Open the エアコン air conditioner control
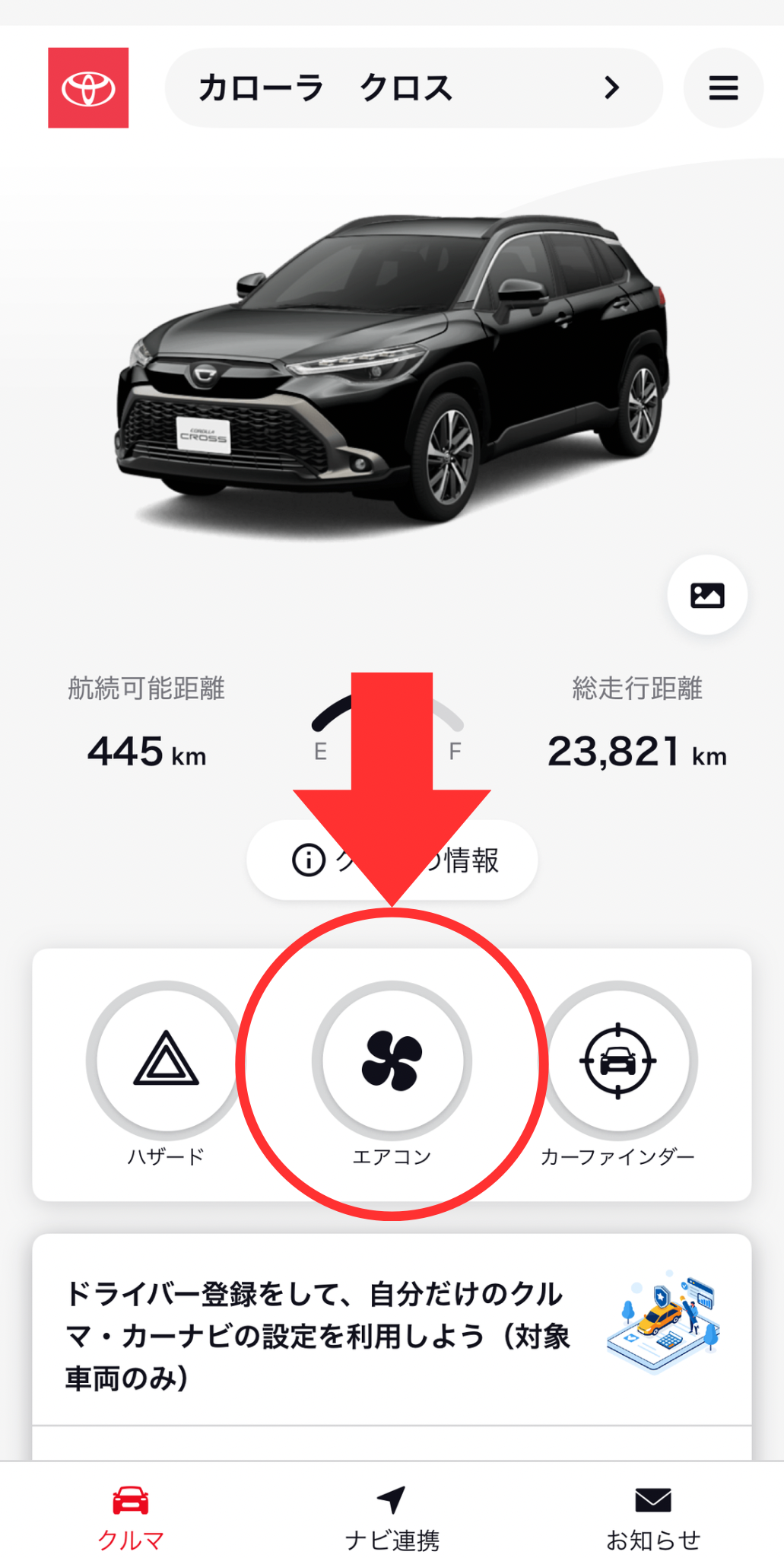This screenshot has width=784, height=1558. tap(392, 1060)
